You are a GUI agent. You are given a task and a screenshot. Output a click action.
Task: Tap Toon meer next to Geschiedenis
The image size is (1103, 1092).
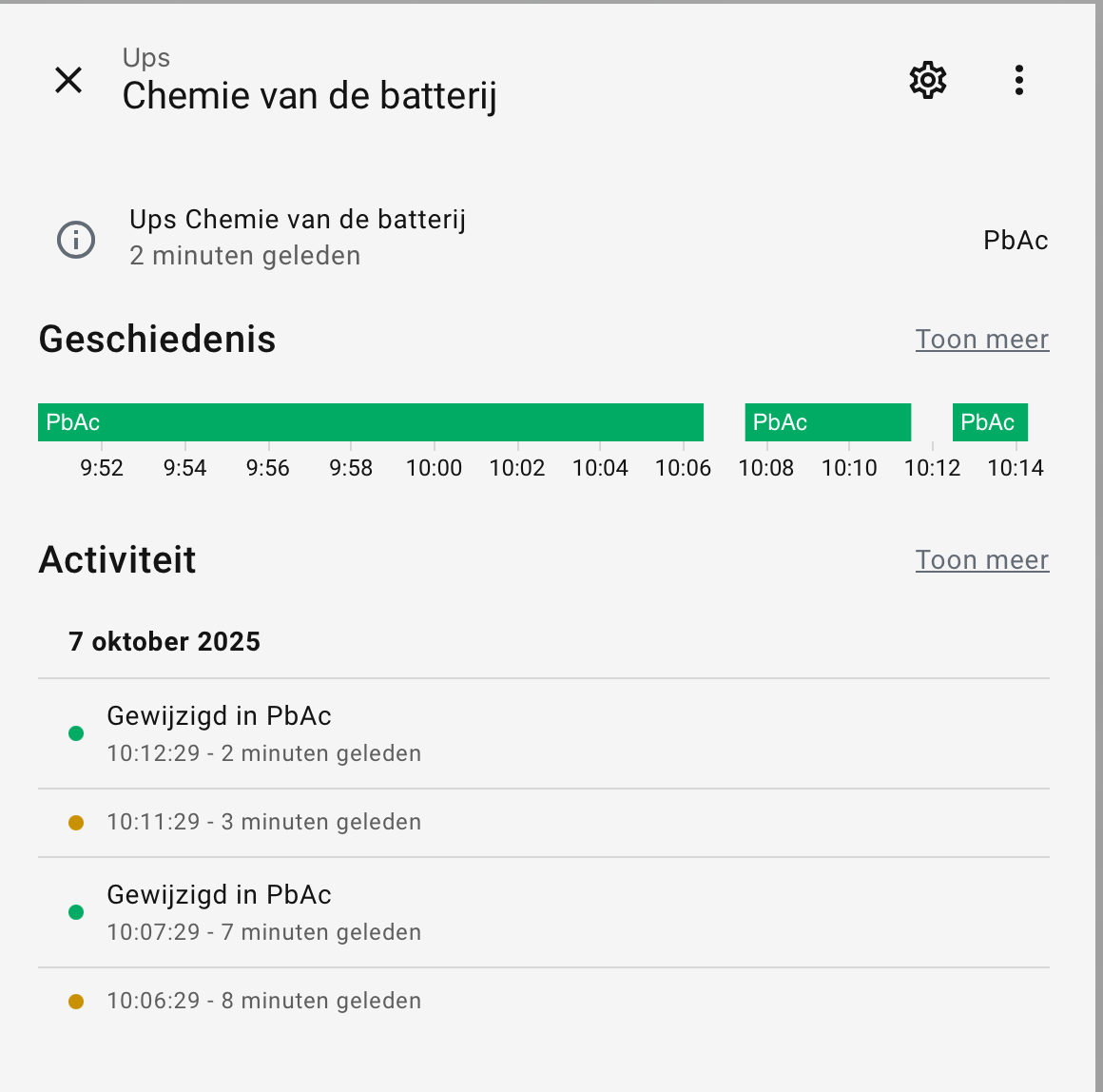[981, 340]
